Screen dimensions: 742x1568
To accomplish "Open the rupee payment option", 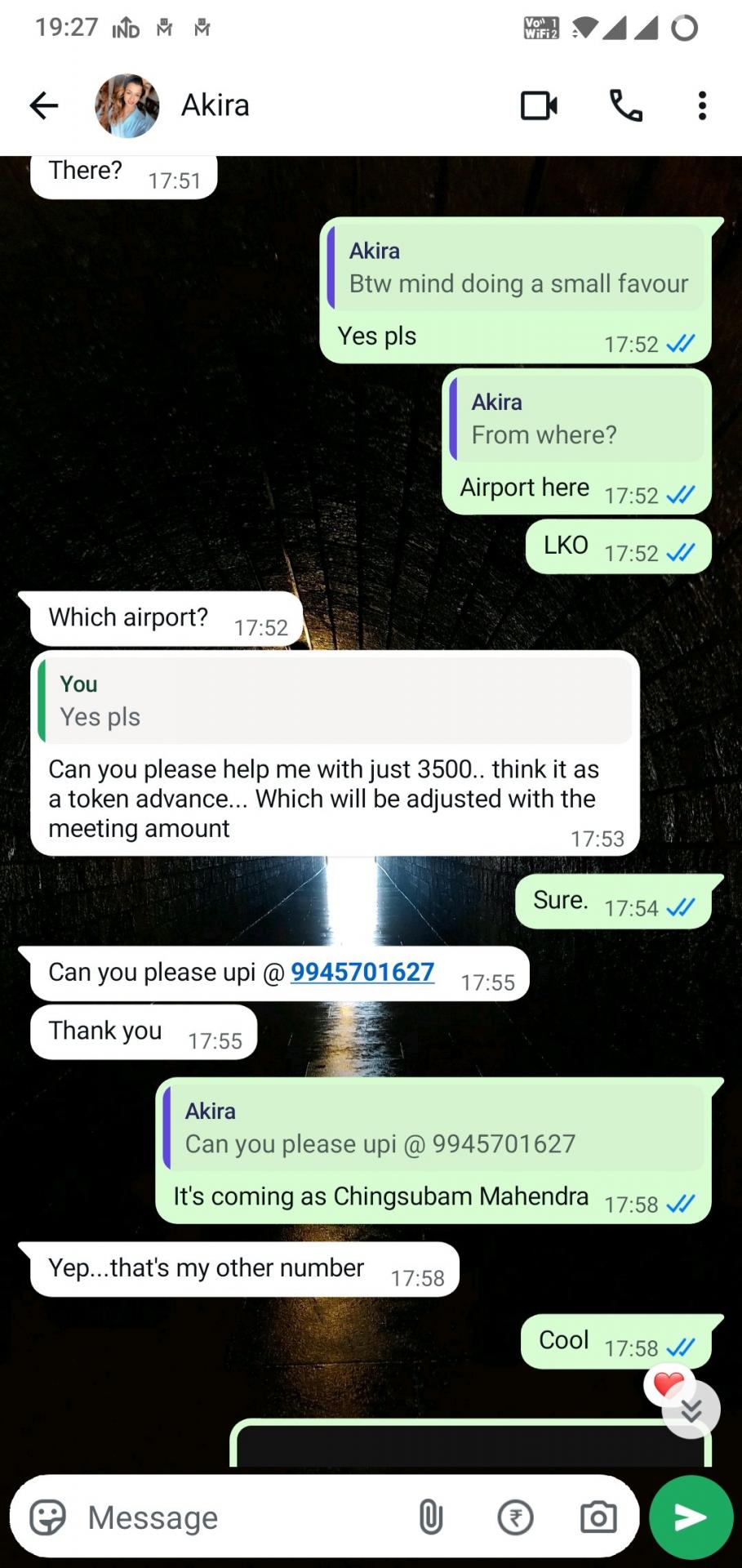I will click(x=515, y=1518).
